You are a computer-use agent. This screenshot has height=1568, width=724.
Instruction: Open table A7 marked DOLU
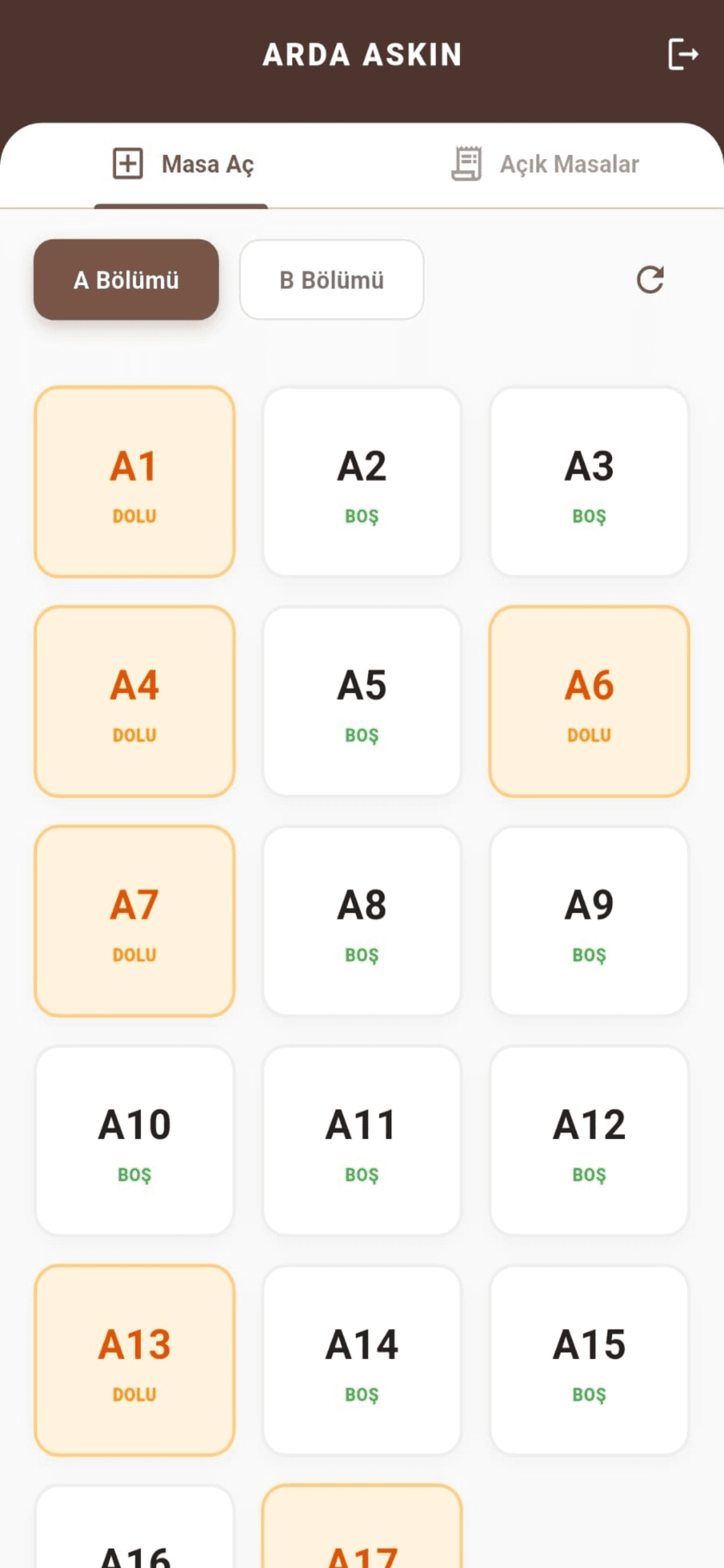[135, 921]
